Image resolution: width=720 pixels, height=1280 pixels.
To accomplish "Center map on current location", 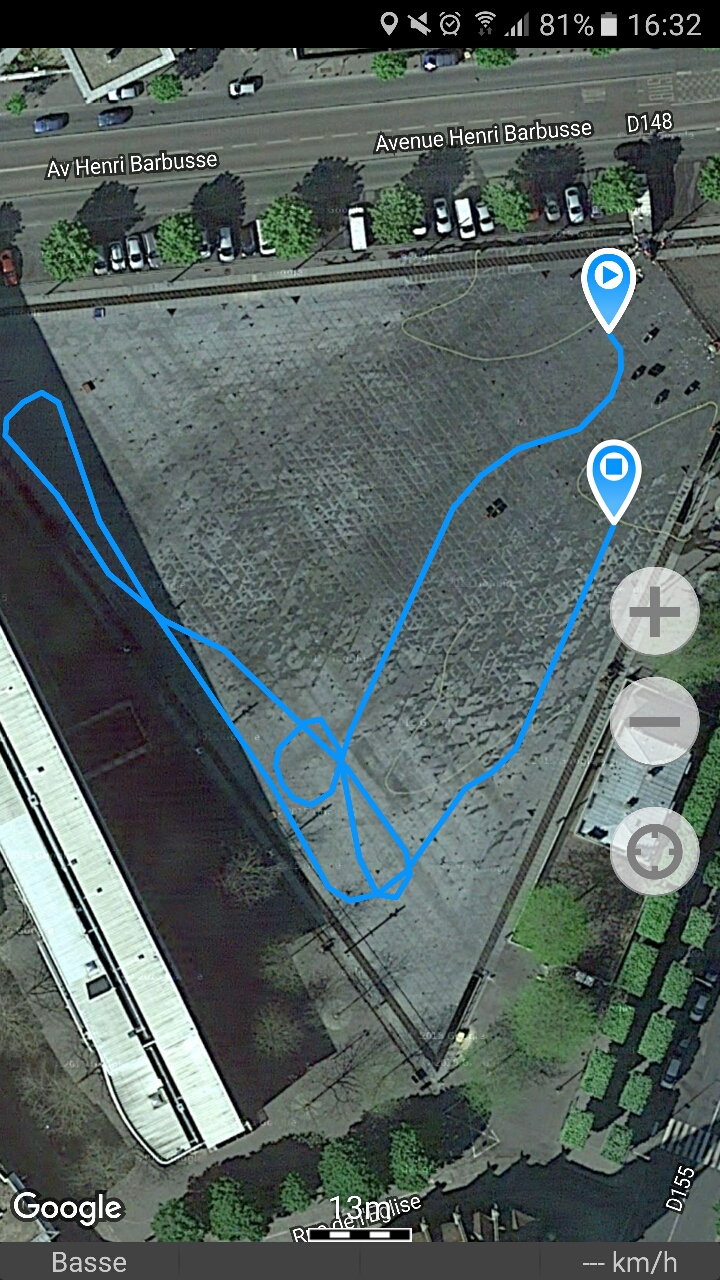I will (655, 852).
